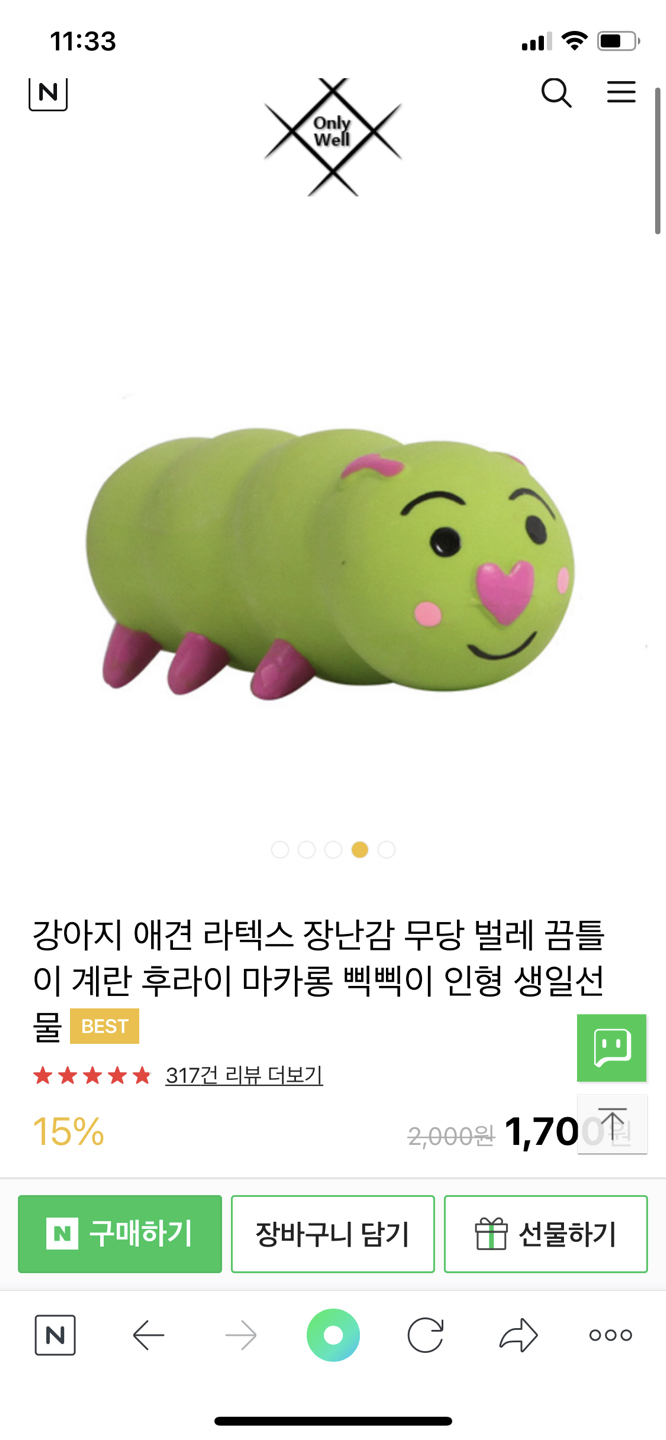This screenshot has height=1440, width=666.
Task: Open the three-dot more options
Action: coord(610,1335)
